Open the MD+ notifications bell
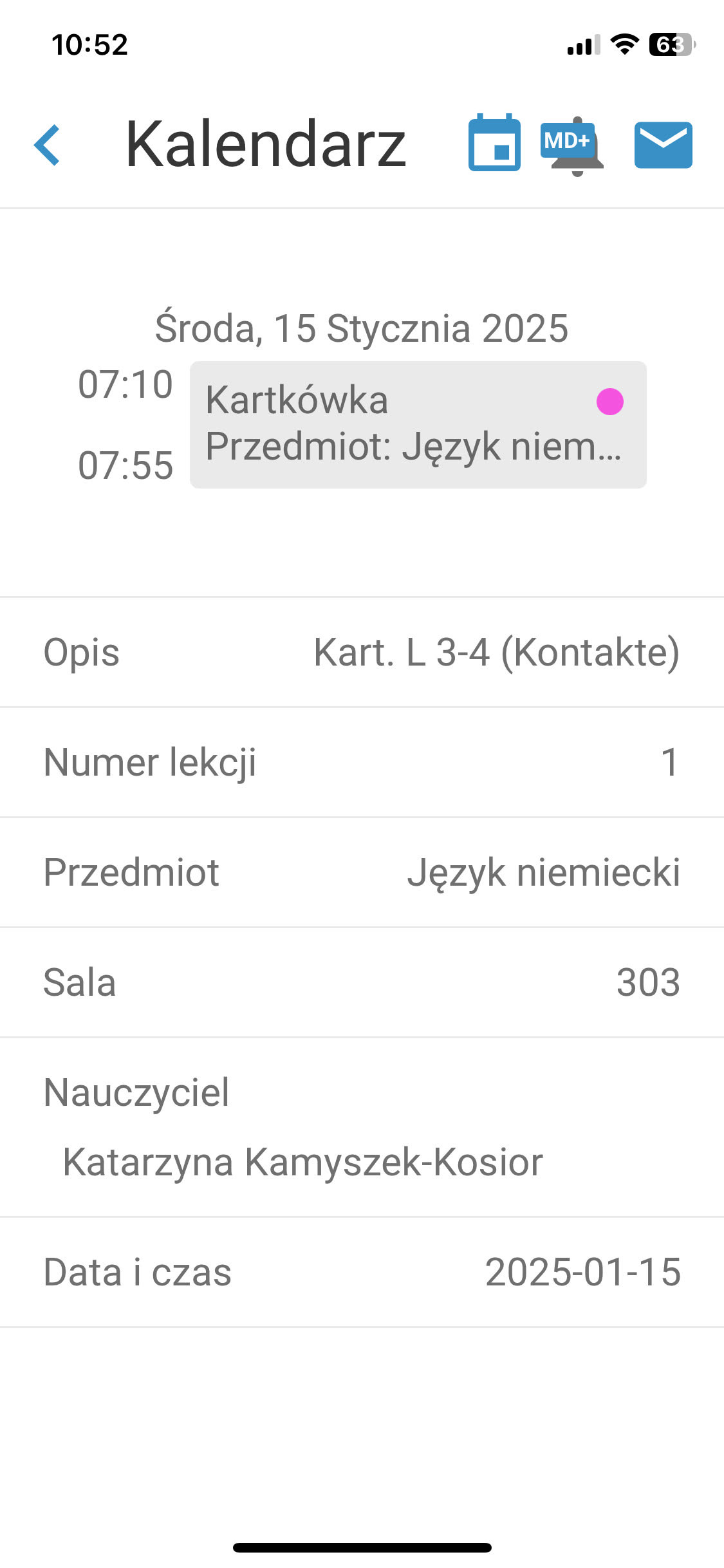The width and height of the screenshot is (724, 1568). click(573, 145)
